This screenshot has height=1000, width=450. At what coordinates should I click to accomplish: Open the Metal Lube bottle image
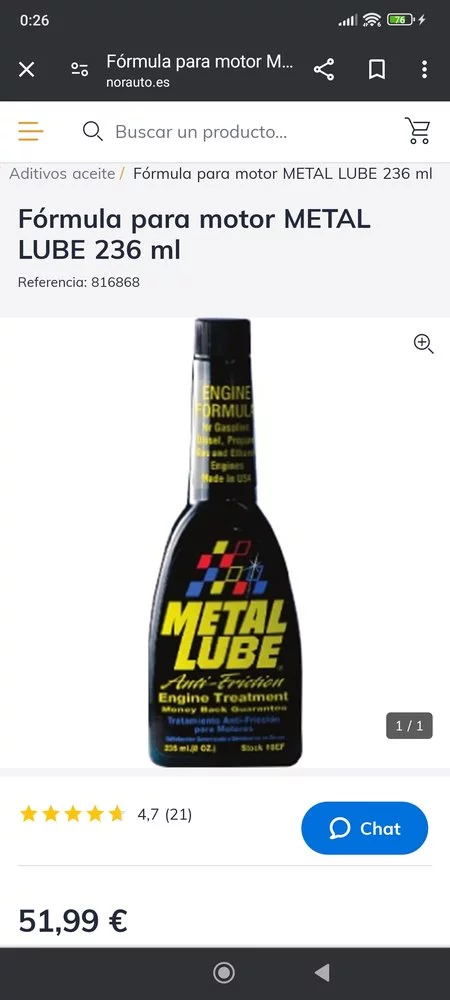click(224, 542)
